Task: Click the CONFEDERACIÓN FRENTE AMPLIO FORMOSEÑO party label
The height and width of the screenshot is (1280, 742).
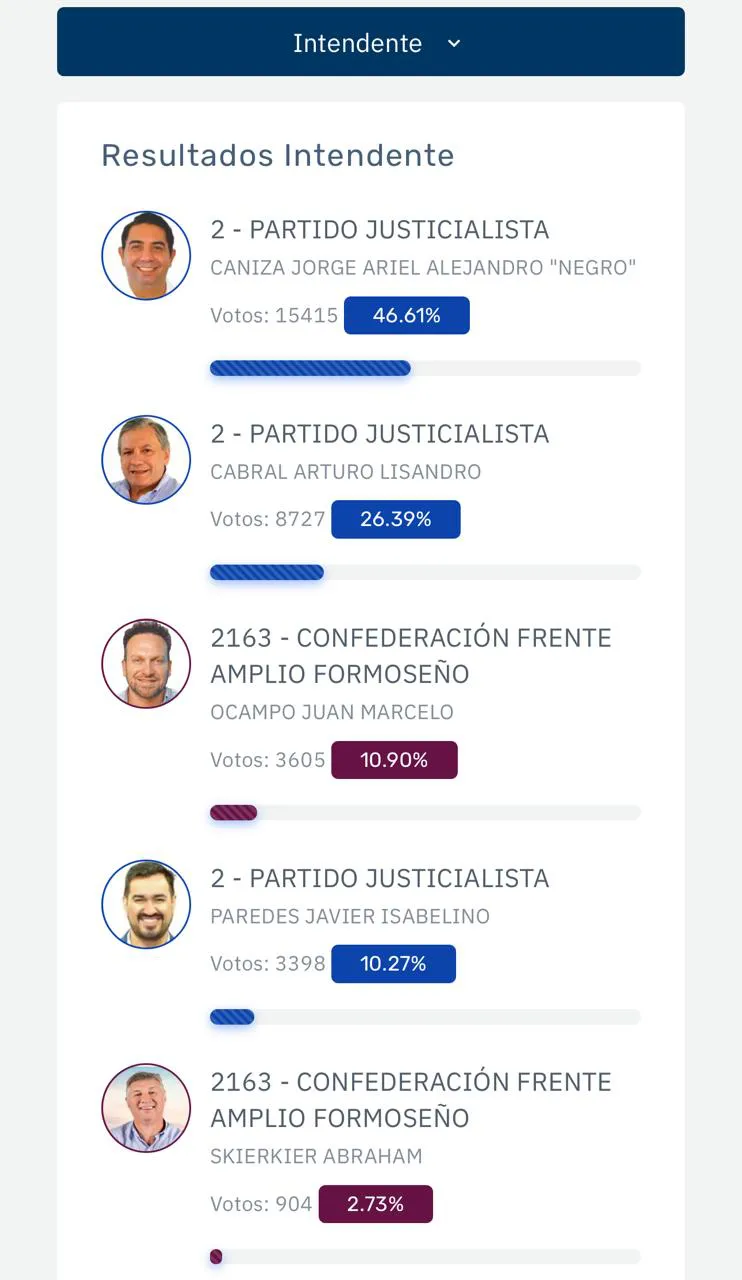Action: (410, 655)
